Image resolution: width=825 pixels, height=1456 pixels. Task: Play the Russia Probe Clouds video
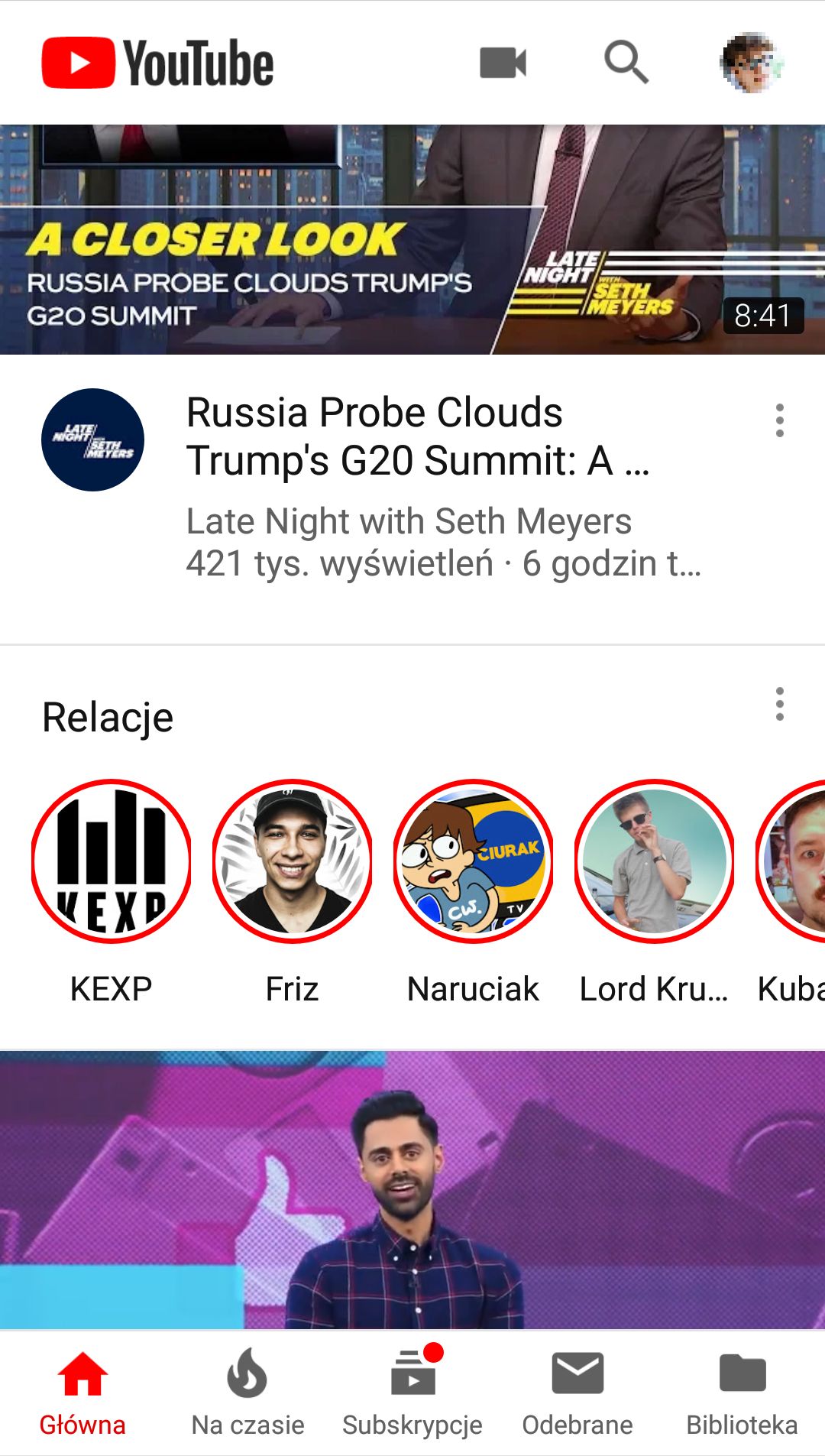pyautogui.click(x=412, y=238)
